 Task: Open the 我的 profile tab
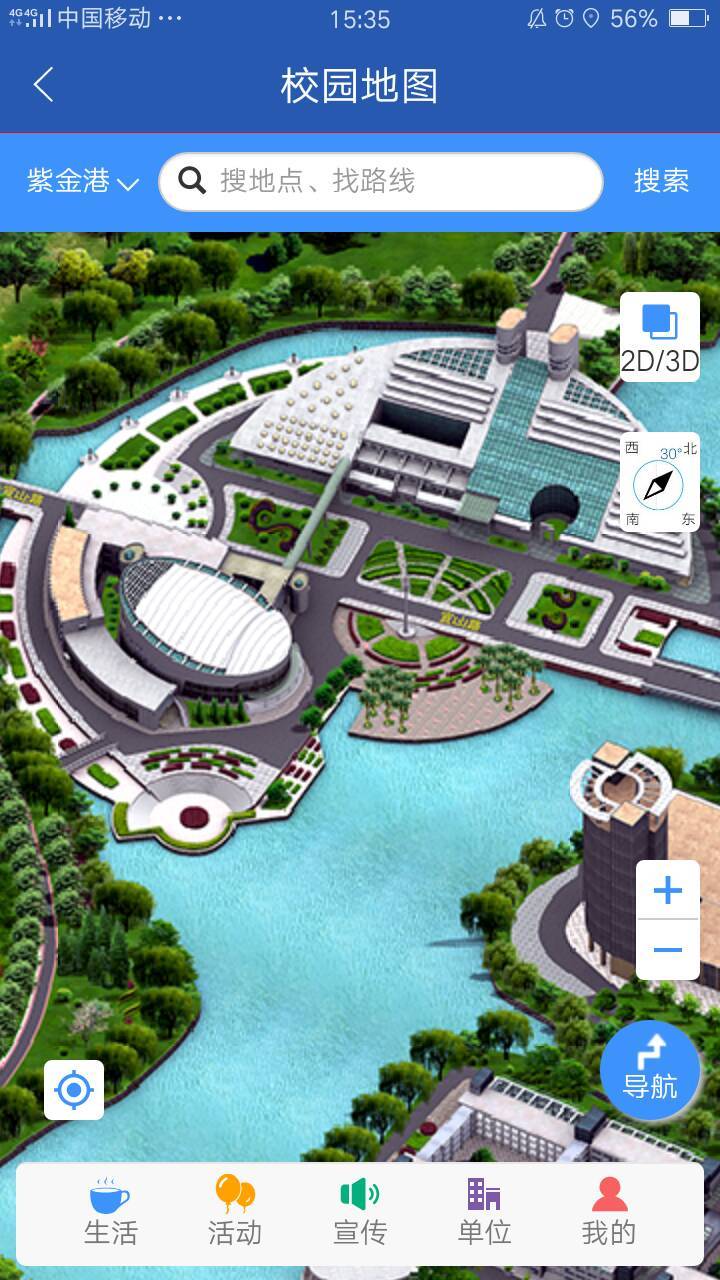point(608,1212)
